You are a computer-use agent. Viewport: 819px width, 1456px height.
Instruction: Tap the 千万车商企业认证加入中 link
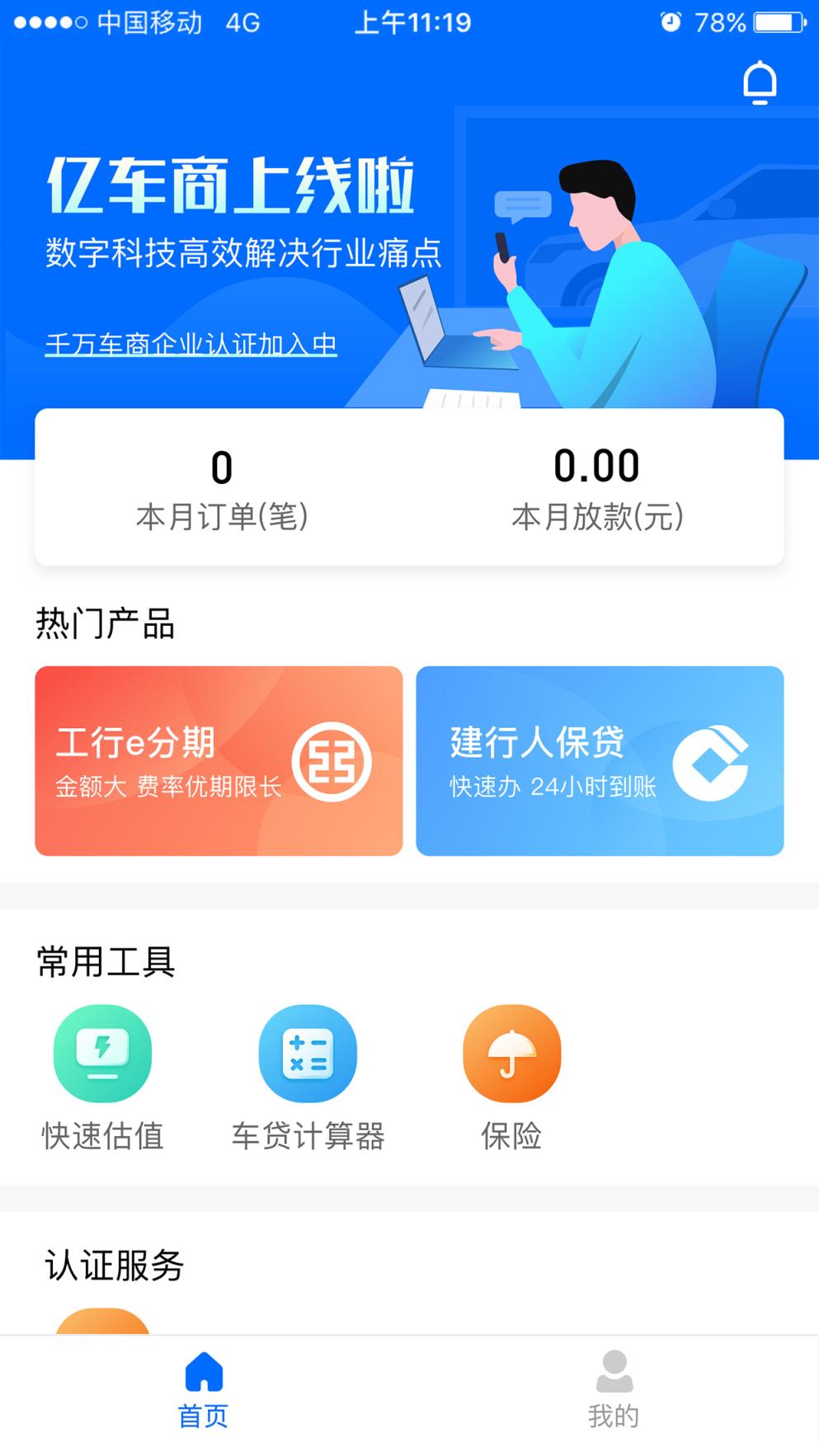click(191, 345)
